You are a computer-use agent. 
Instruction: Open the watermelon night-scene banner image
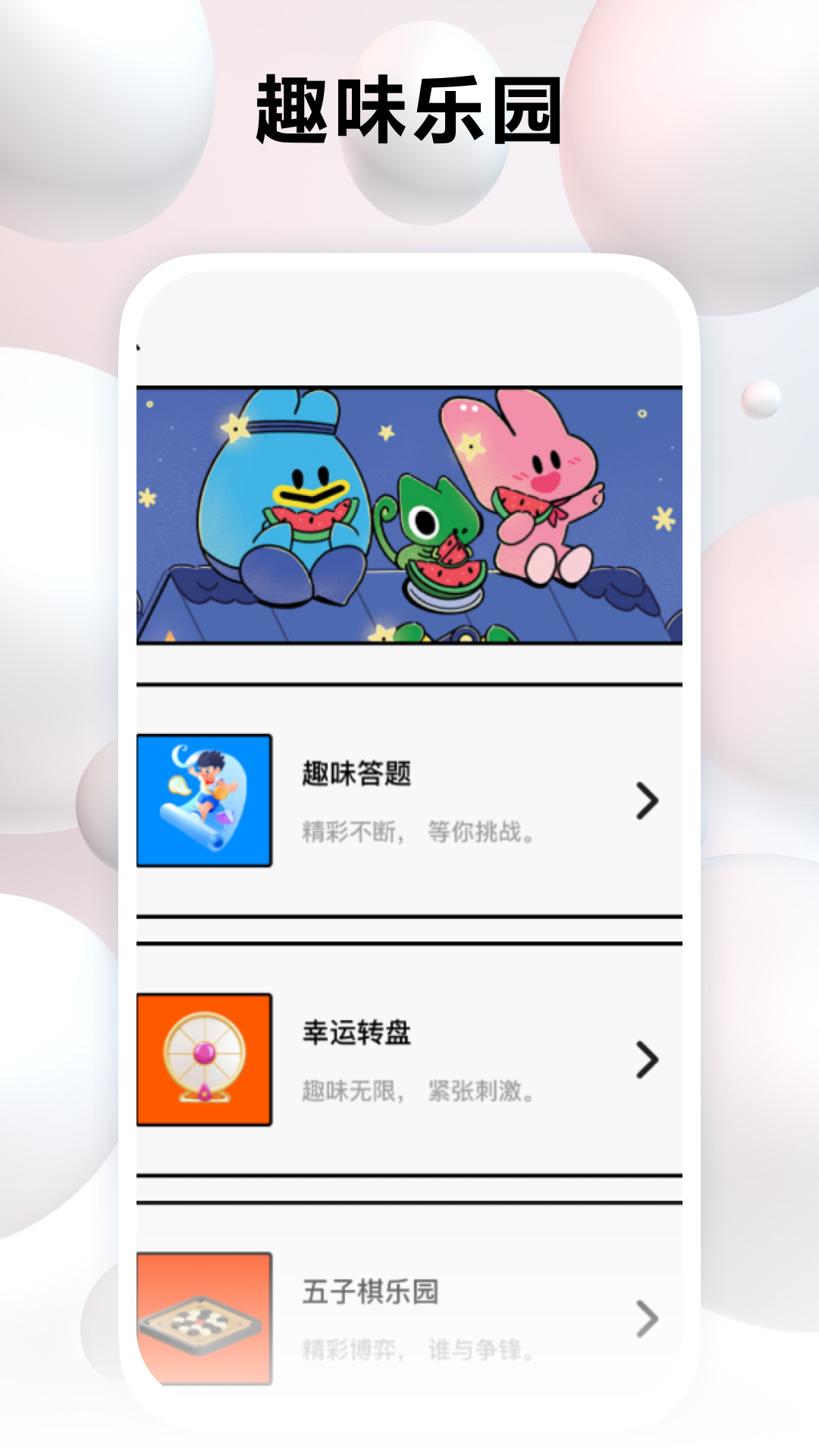tap(409, 516)
